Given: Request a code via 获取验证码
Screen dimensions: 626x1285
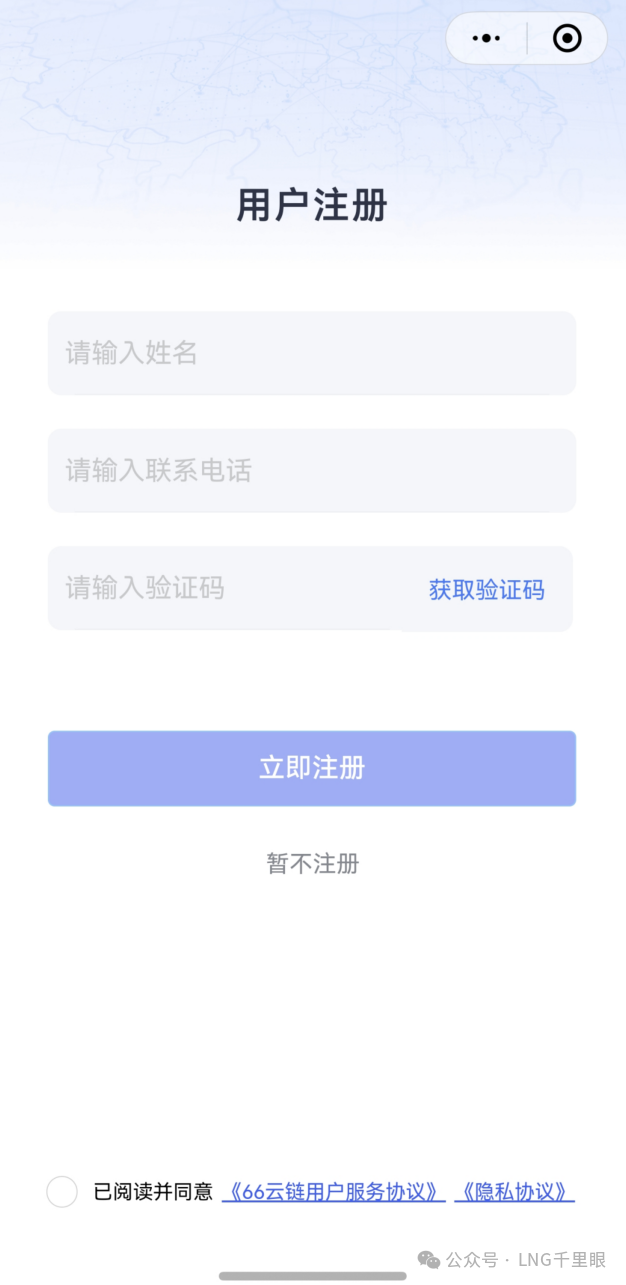Looking at the screenshot, I should click(x=487, y=590).
